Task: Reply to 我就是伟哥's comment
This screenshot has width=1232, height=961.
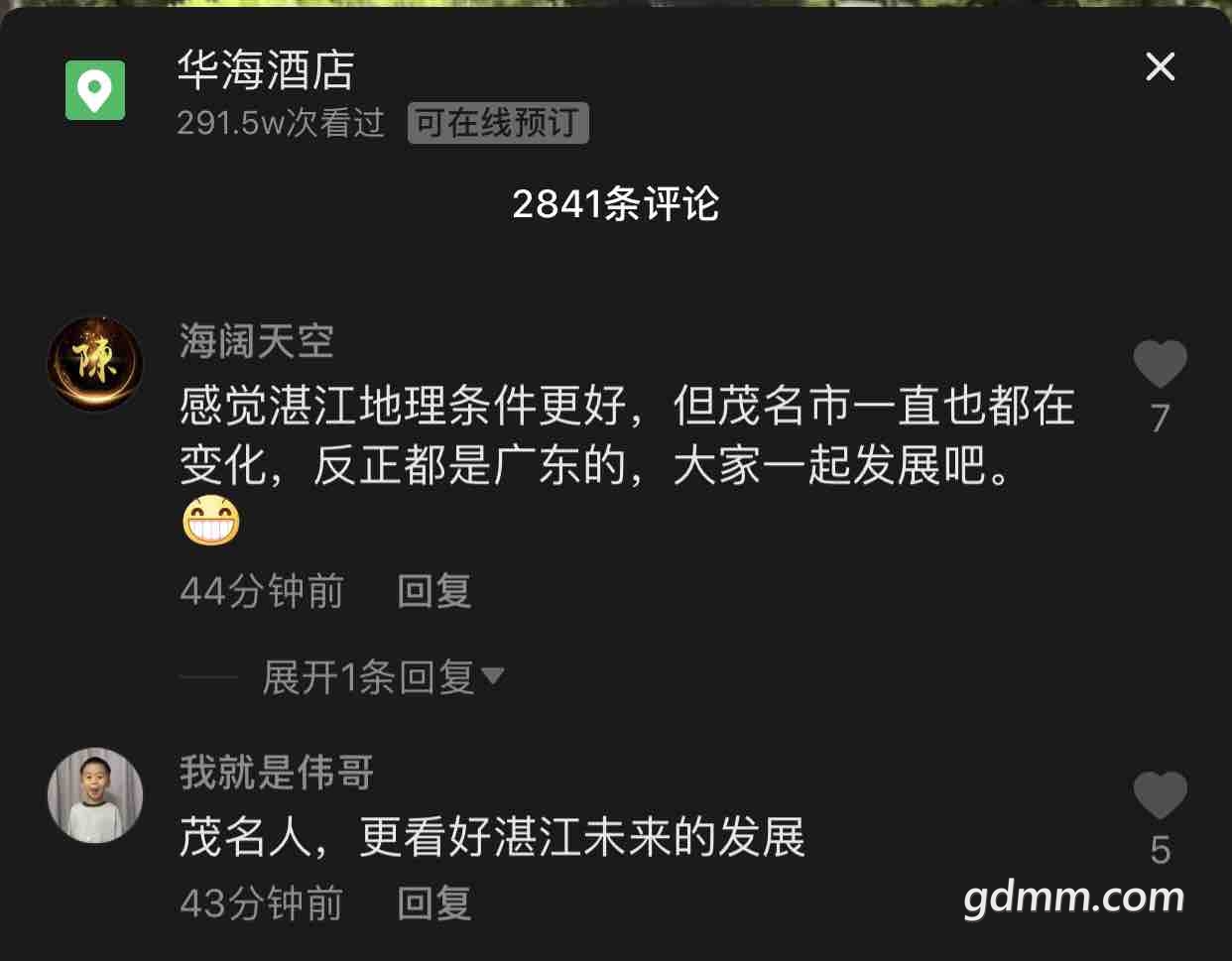Action: click(x=434, y=903)
